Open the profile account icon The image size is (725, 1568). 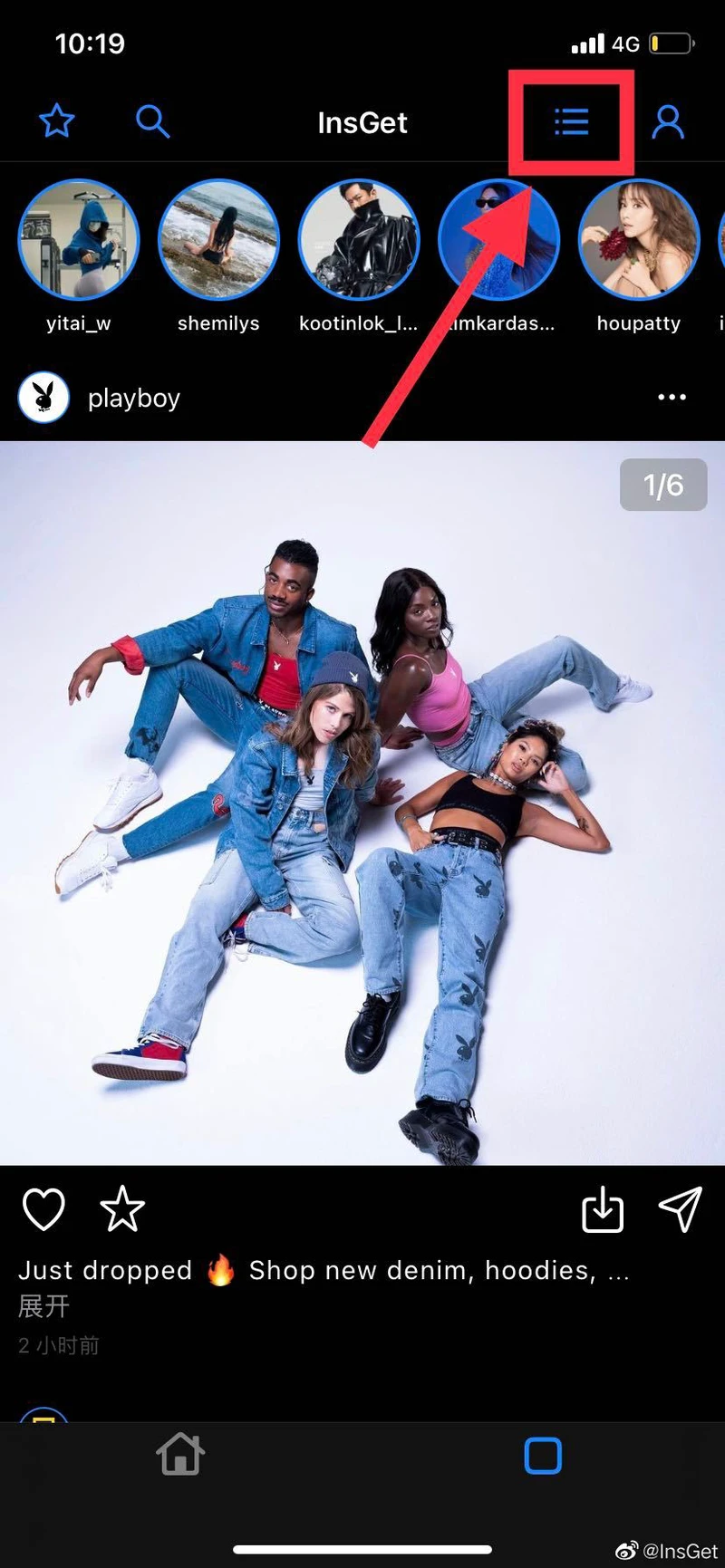pyautogui.click(x=668, y=121)
